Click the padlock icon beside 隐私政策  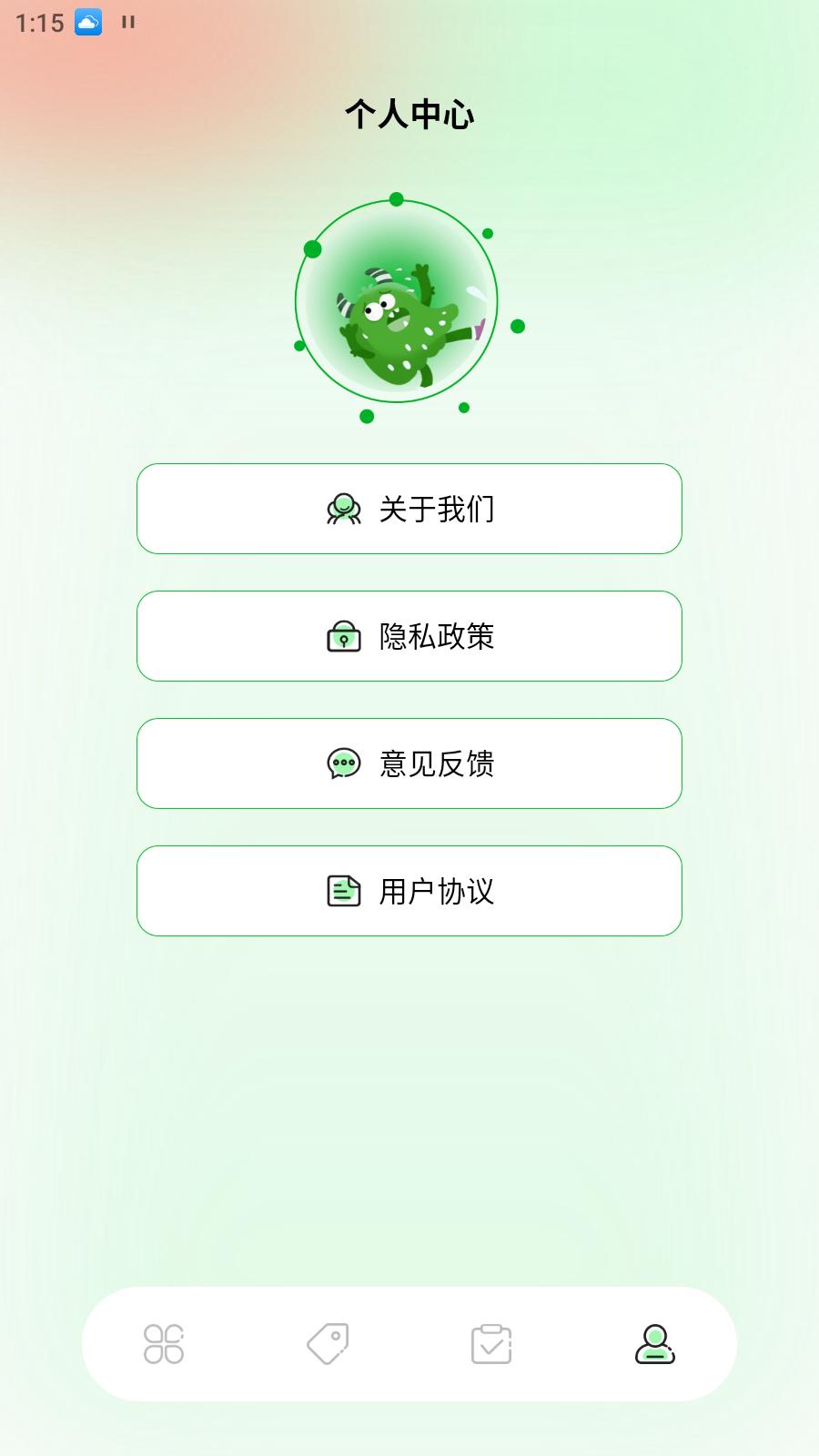coord(343,636)
